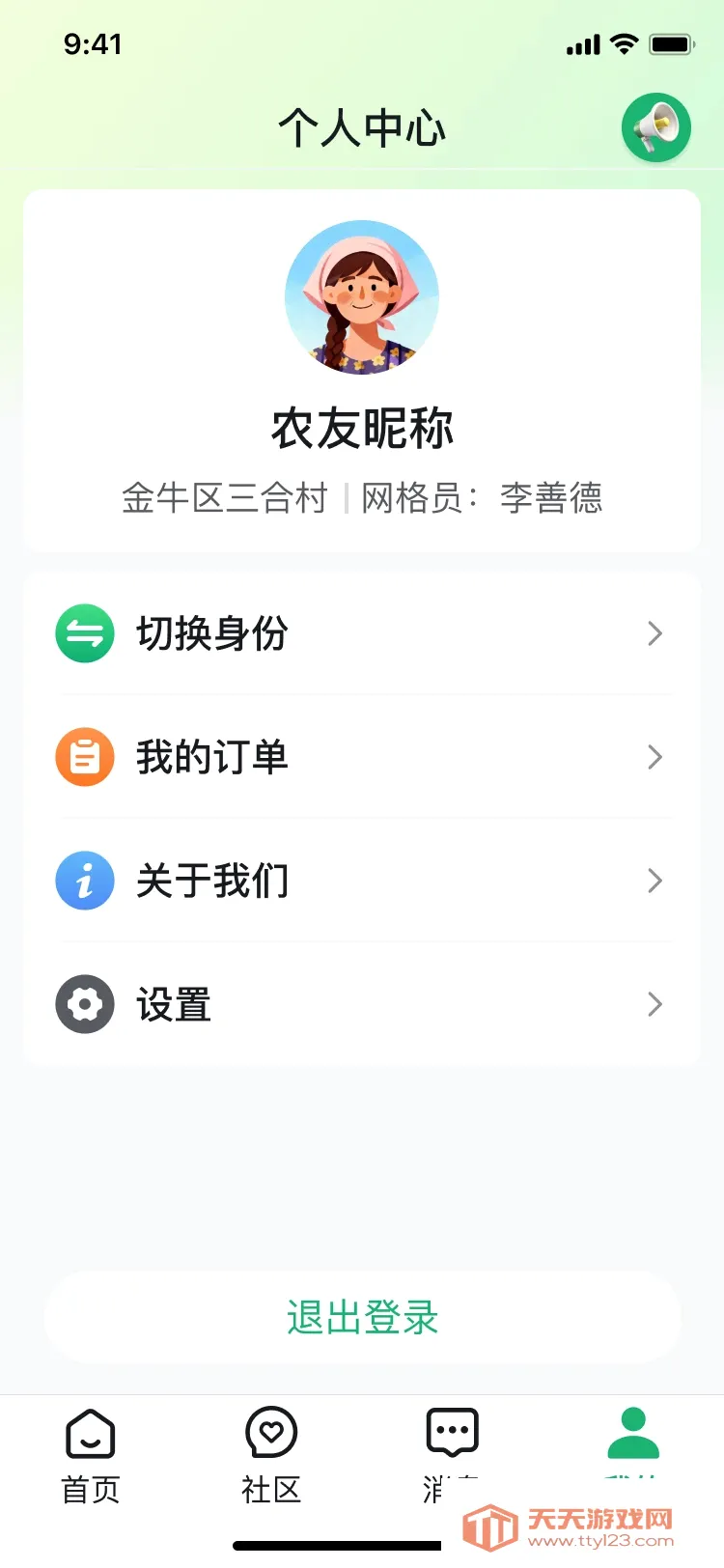724x1568 pixels.
Task: Open 设置 settings
Action: (362, 1004)
